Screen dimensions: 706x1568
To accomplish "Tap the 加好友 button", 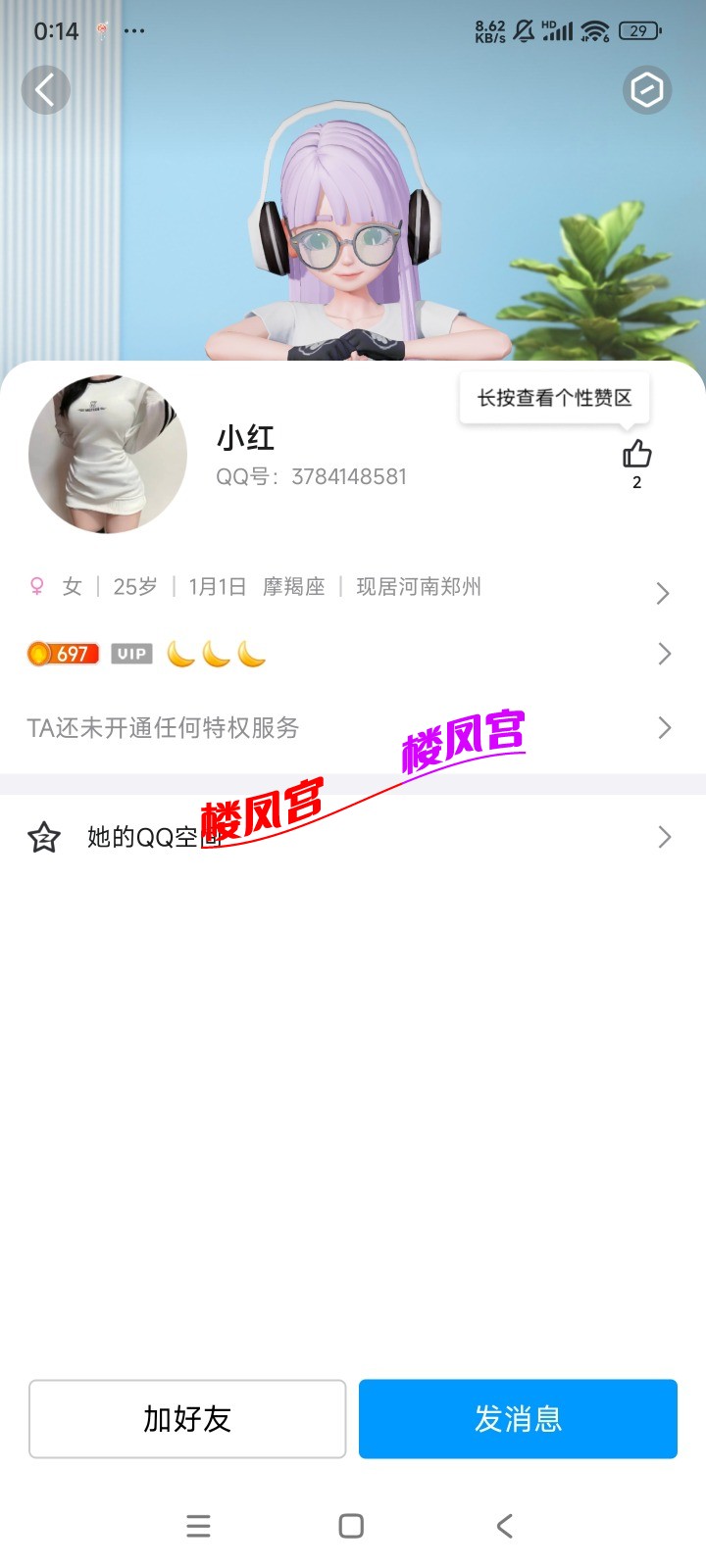I will [187, 1419].
